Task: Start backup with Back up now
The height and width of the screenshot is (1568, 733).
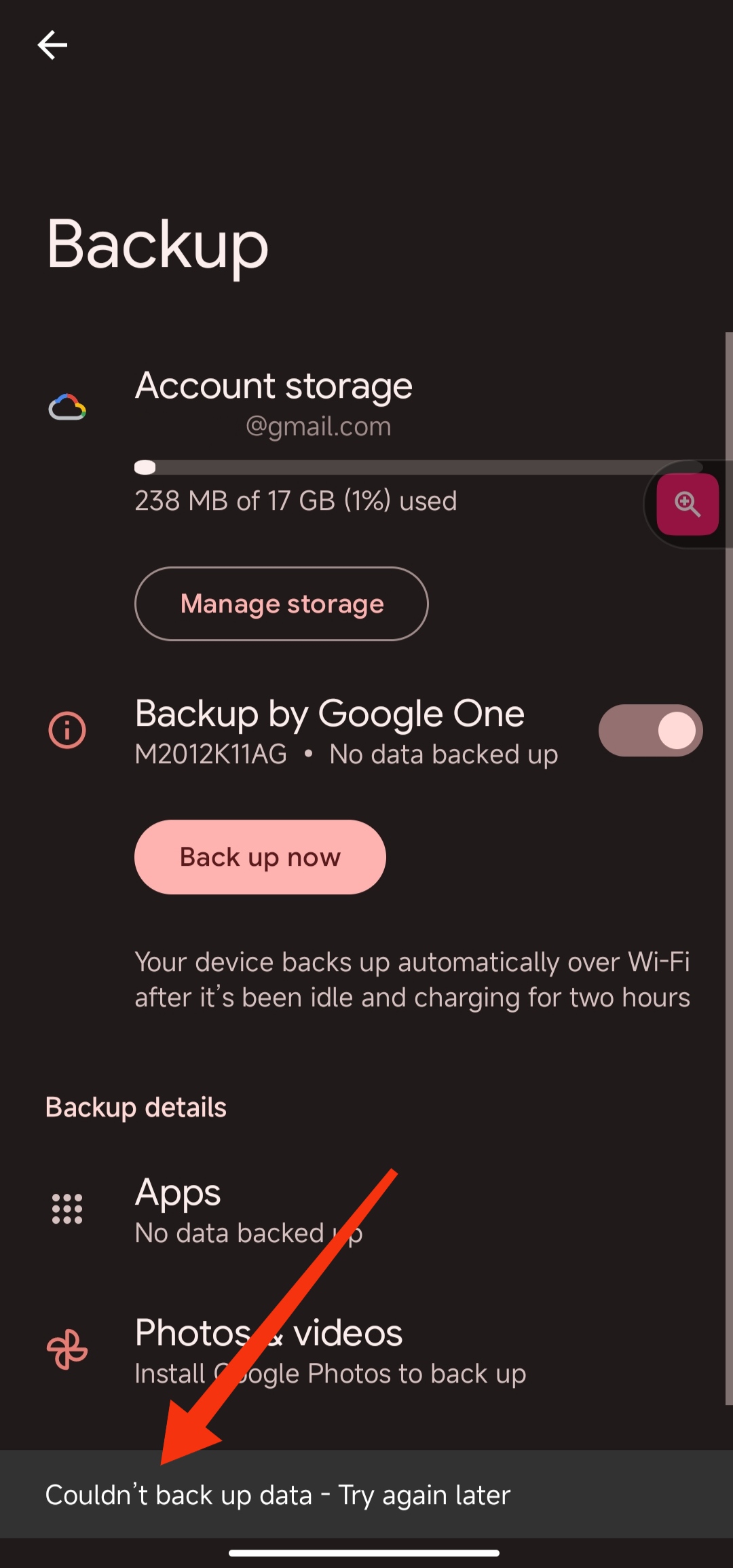Action: 260,857
